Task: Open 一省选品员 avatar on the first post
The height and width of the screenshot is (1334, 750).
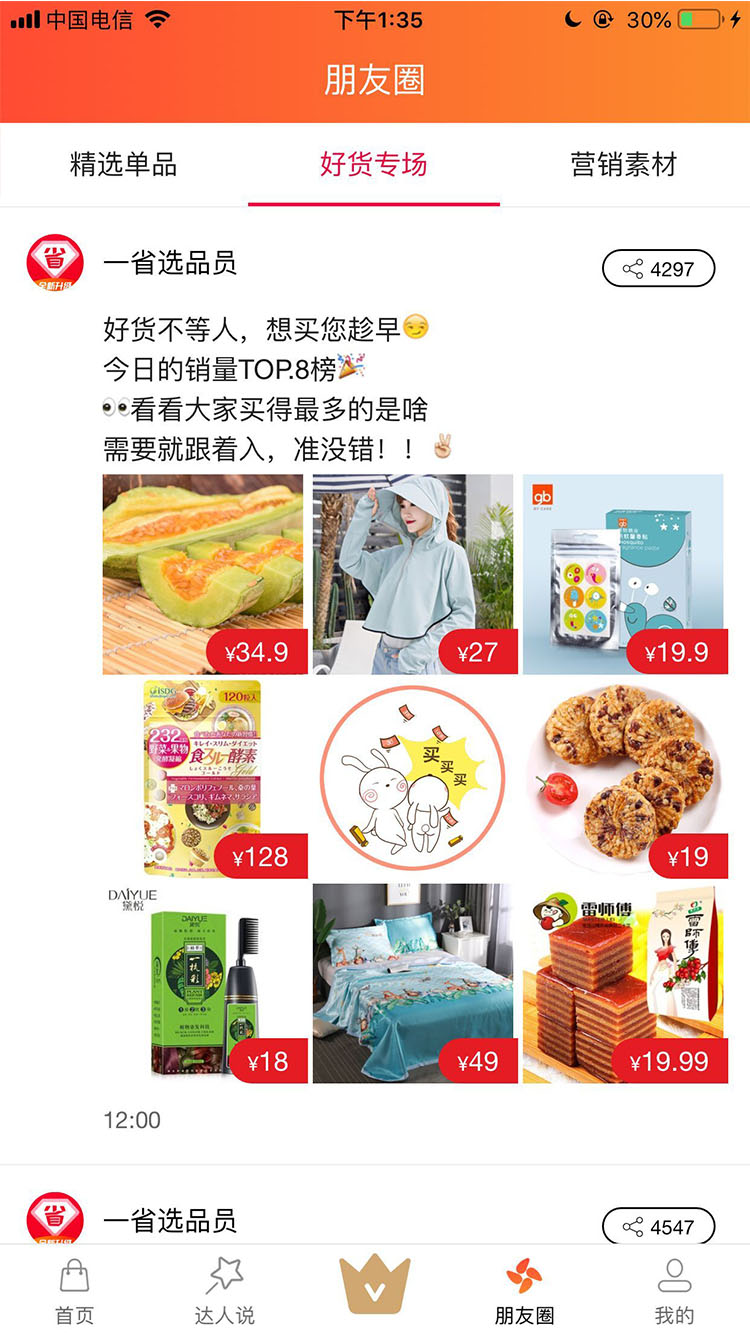Action: pos(55,264)
